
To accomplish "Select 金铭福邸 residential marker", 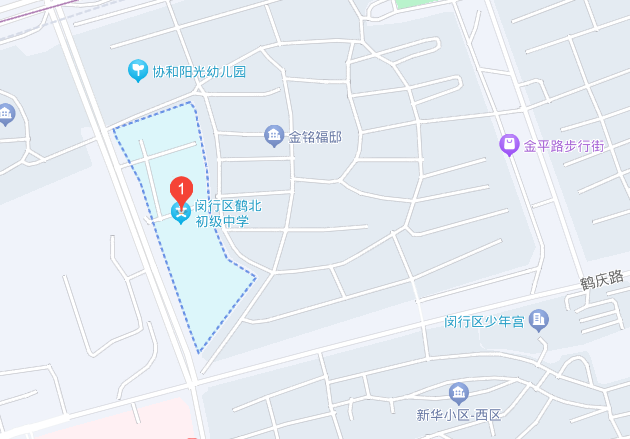I will pos(272,135).
